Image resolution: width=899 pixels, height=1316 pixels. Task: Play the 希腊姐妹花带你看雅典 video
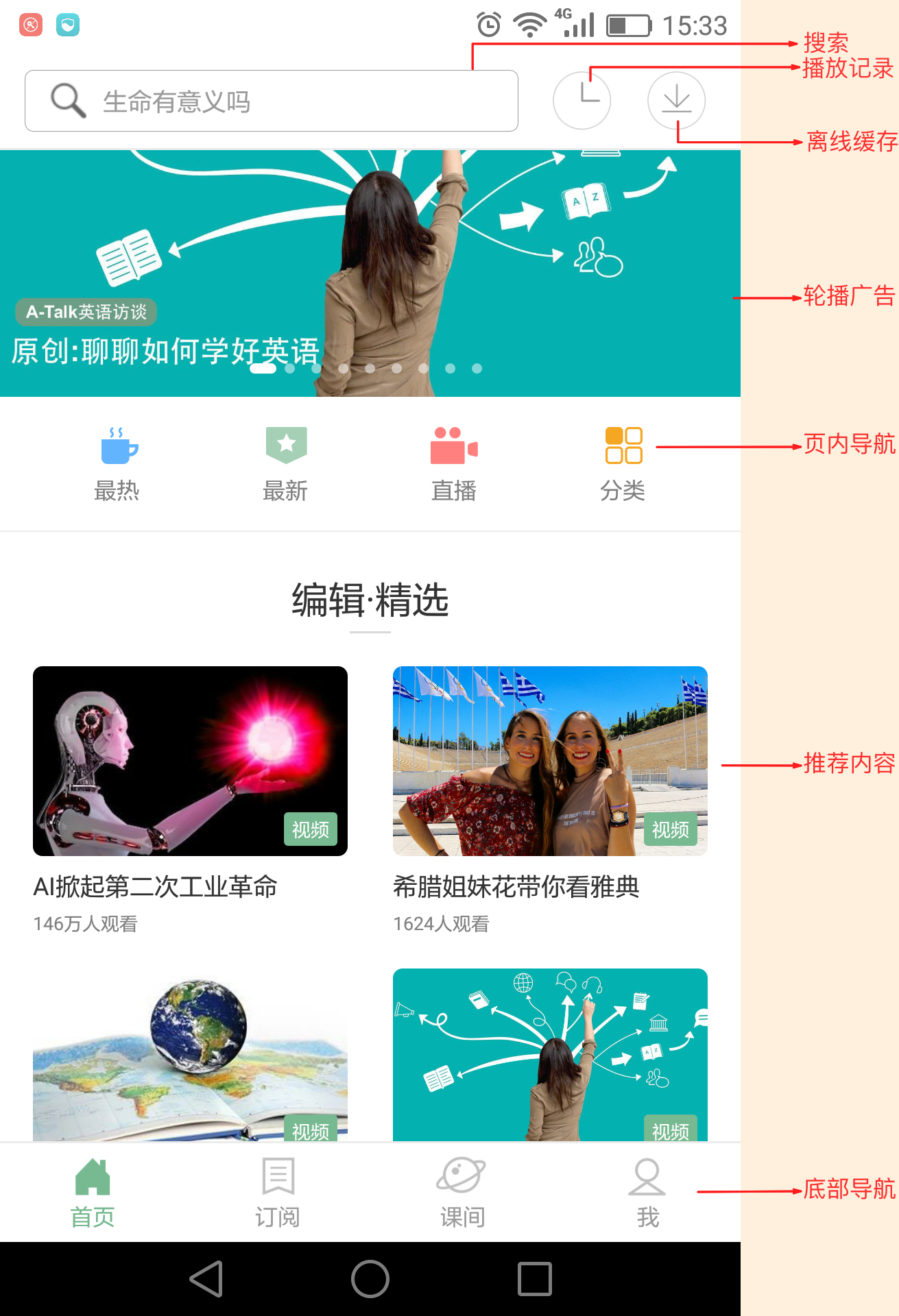549,761
